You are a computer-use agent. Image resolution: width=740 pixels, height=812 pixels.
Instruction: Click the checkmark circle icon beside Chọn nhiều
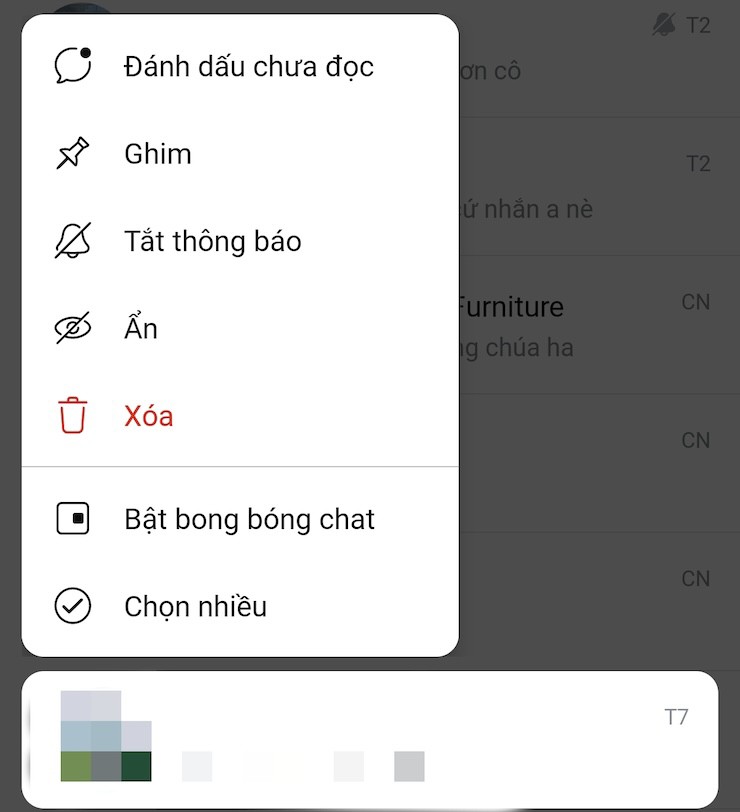point(74,606)
